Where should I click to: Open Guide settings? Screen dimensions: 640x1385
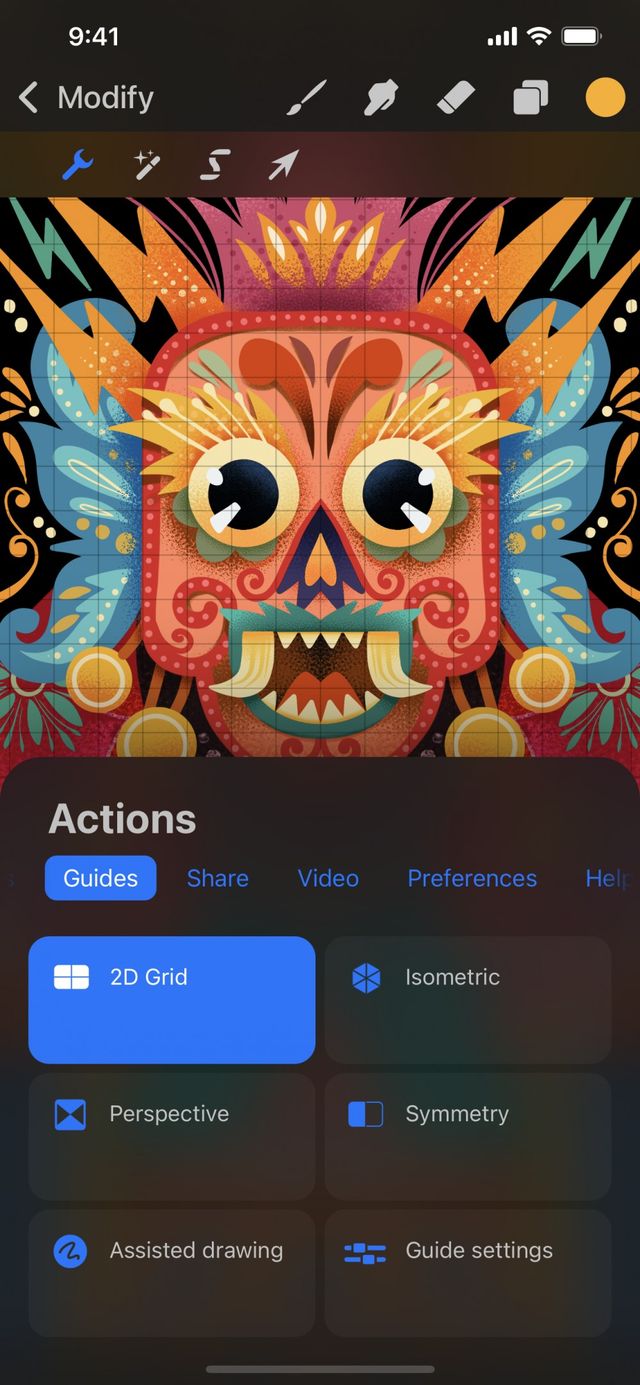click(468, 1272)
